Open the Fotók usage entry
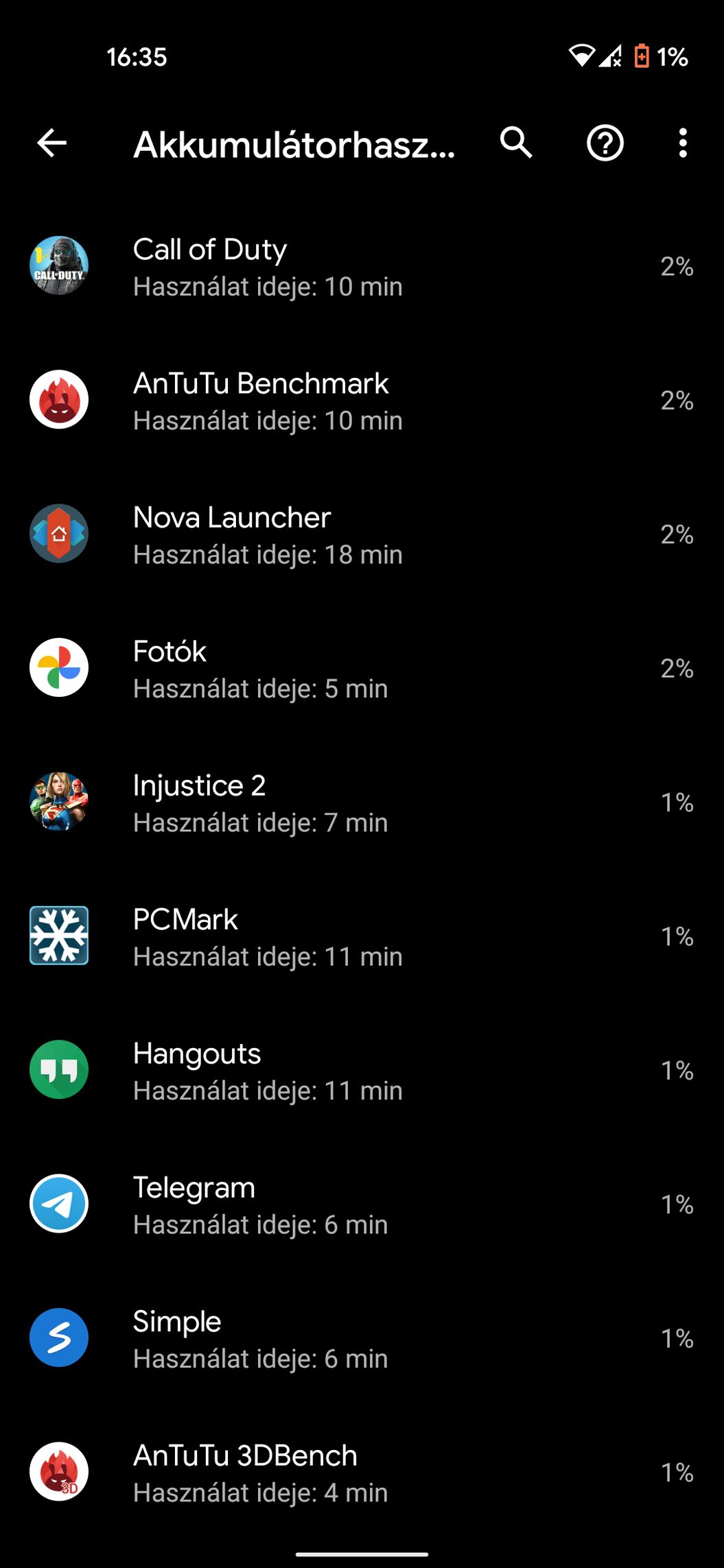Screen dimensions: 724x1568 pyautogui.click(x=362, y=669)
